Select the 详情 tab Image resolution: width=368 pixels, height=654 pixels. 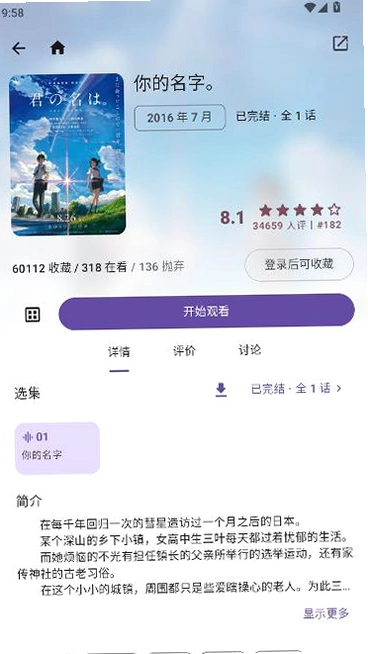pos(119,352)
